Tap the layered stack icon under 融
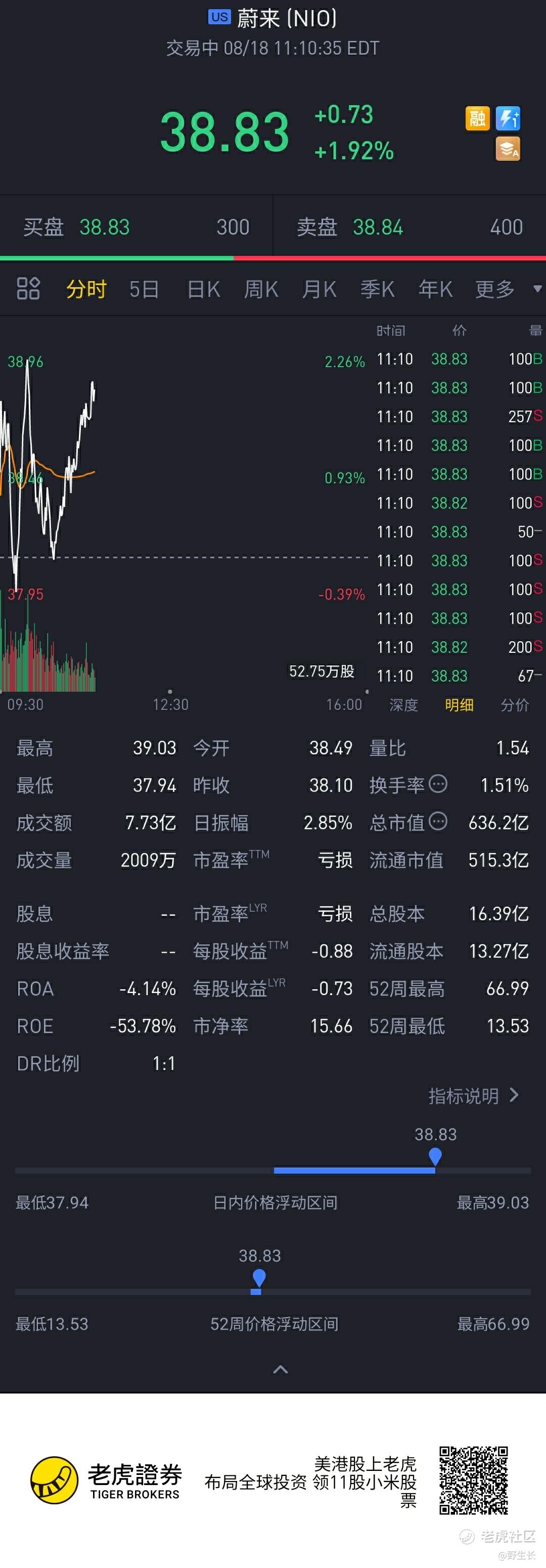 (508, 149)
